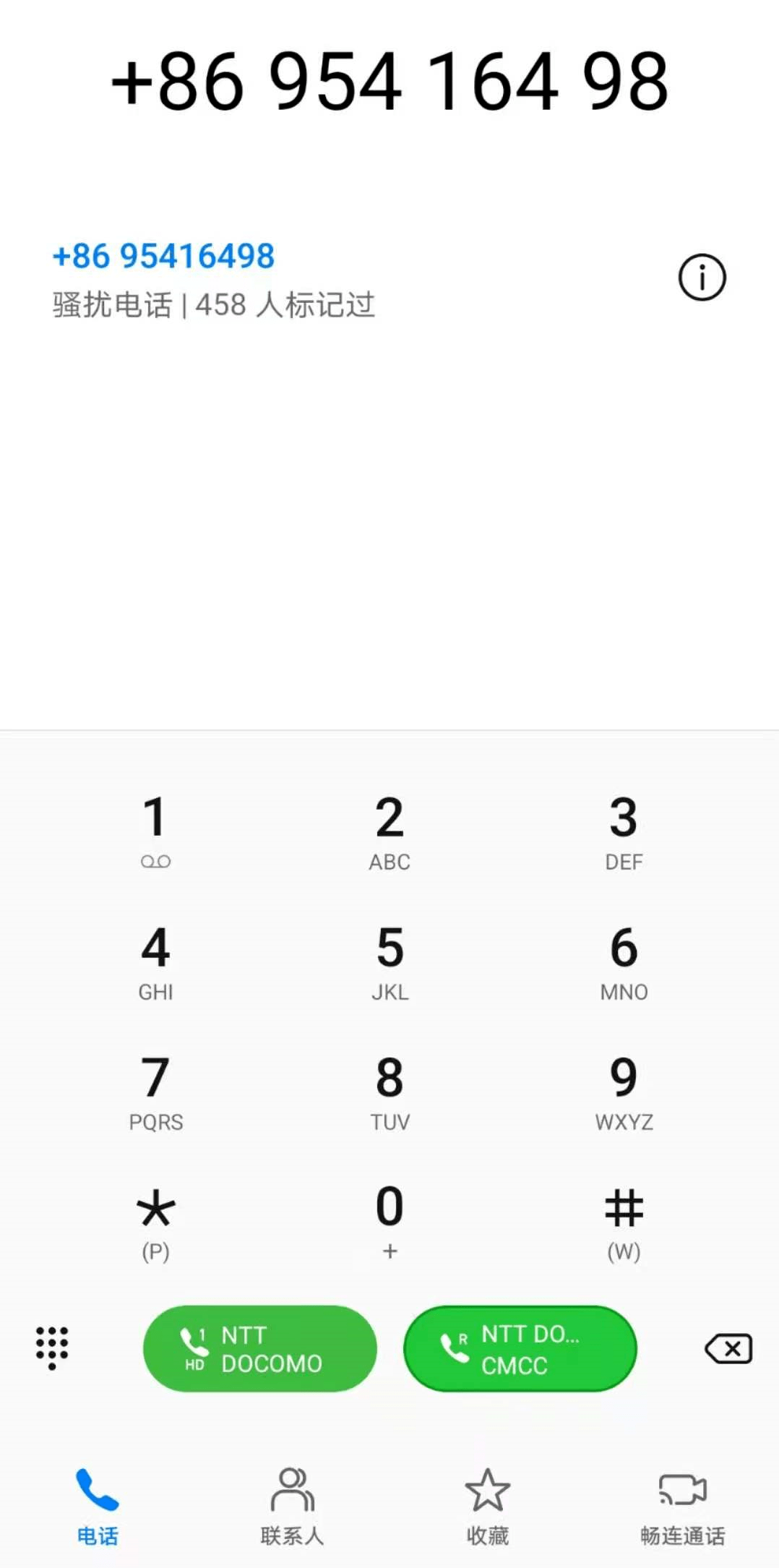Screen dimensions: 779x1568
Task: Tap the 8 TUV key
Action: click(389, 1090)
